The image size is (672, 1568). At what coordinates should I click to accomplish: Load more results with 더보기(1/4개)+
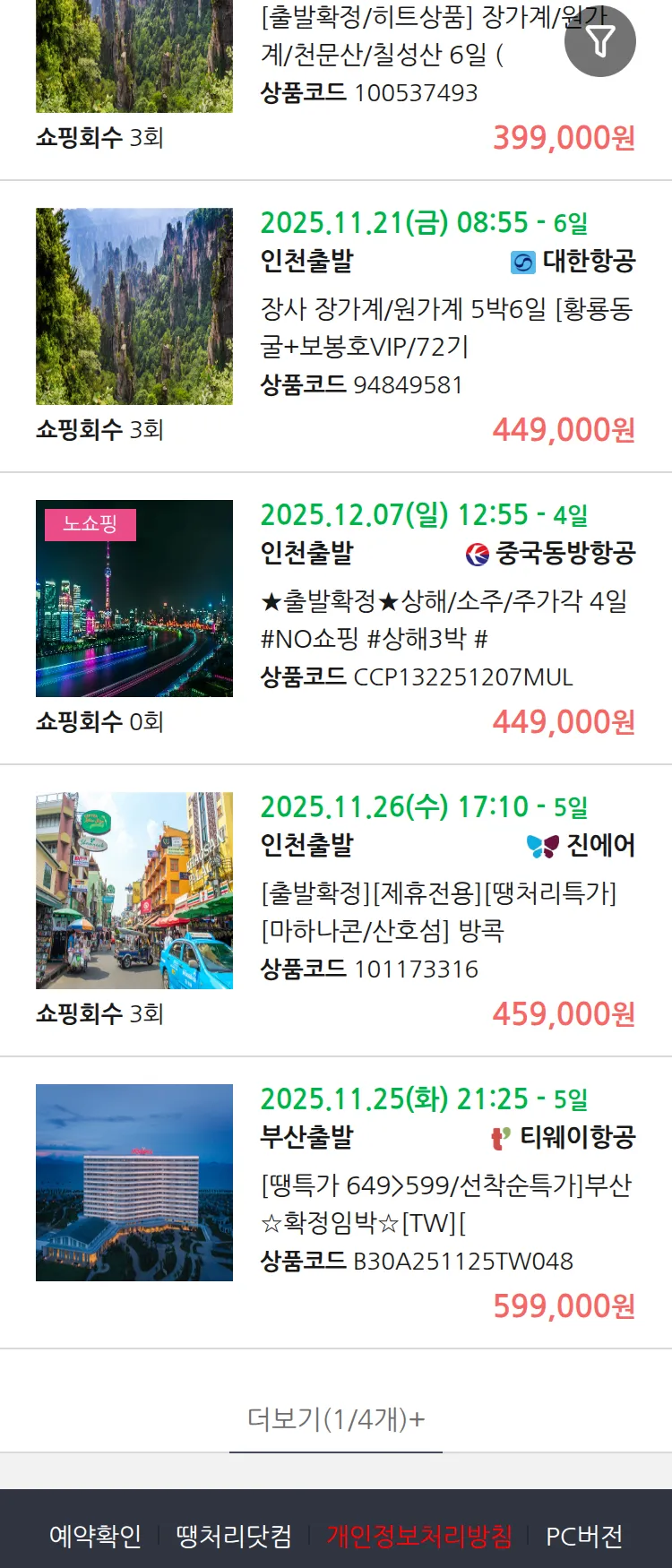[x=336, y=1419]
